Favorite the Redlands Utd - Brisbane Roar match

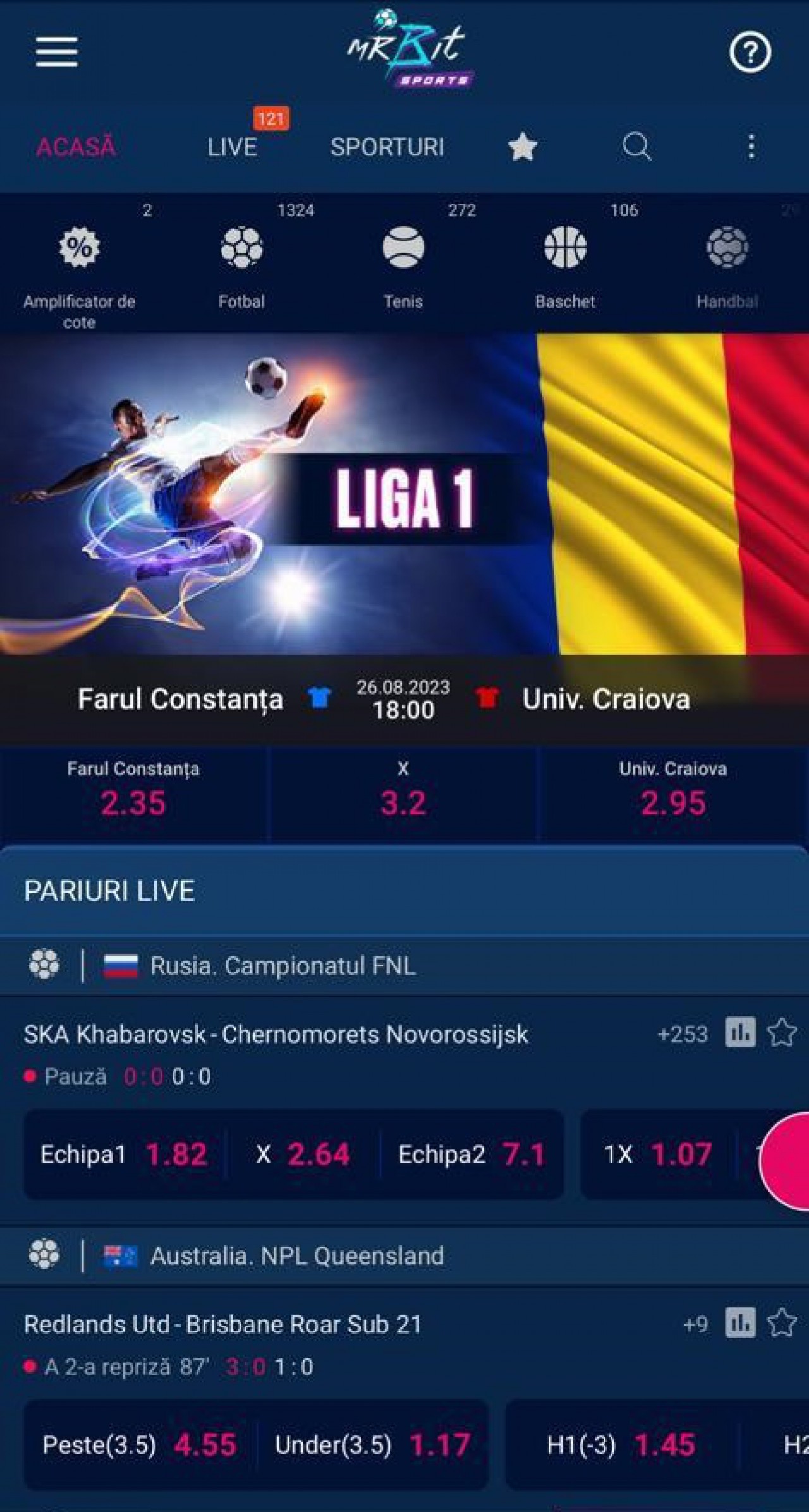click(x=782, y=1324)
